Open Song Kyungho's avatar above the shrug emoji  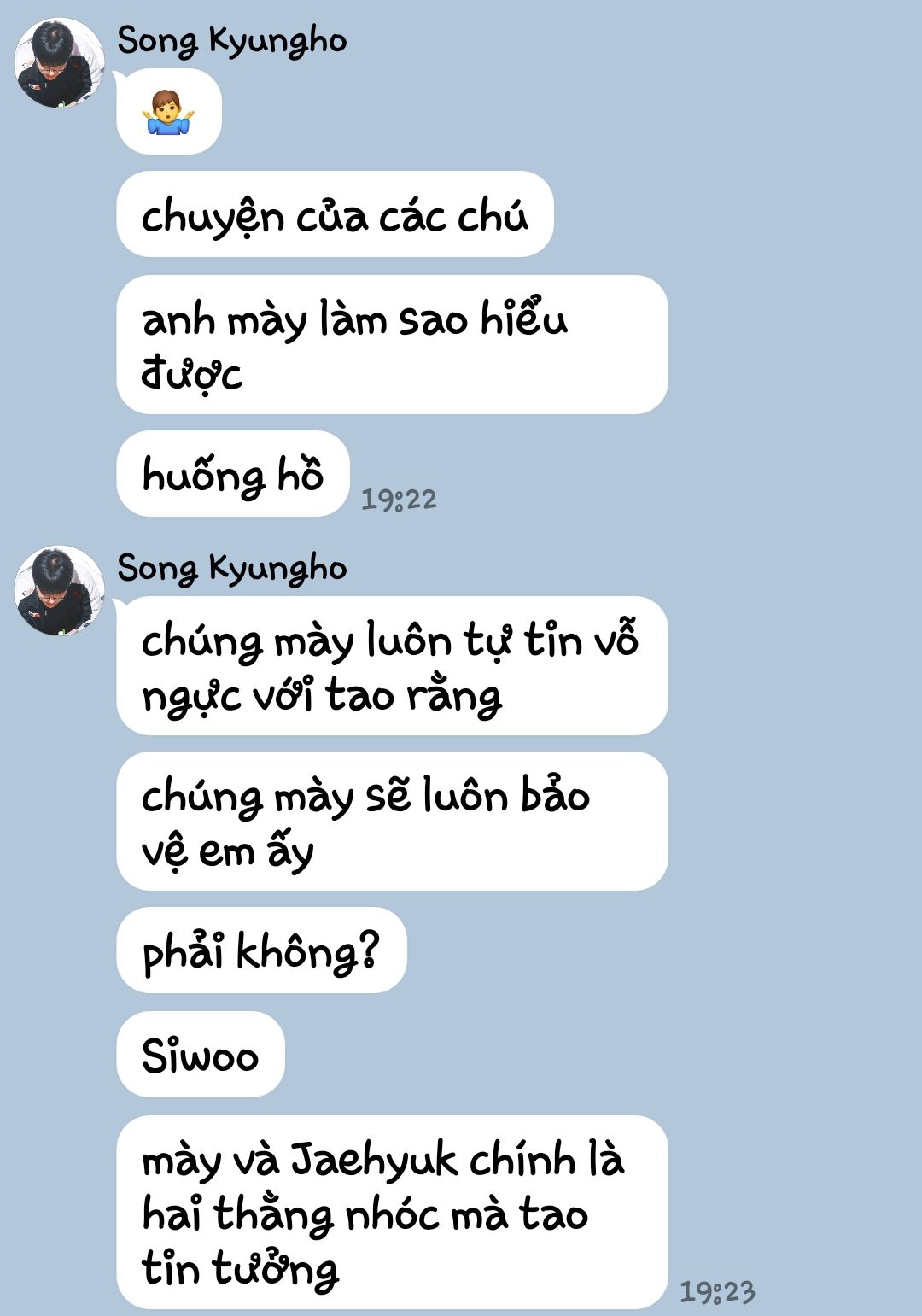tap(59, 63)
